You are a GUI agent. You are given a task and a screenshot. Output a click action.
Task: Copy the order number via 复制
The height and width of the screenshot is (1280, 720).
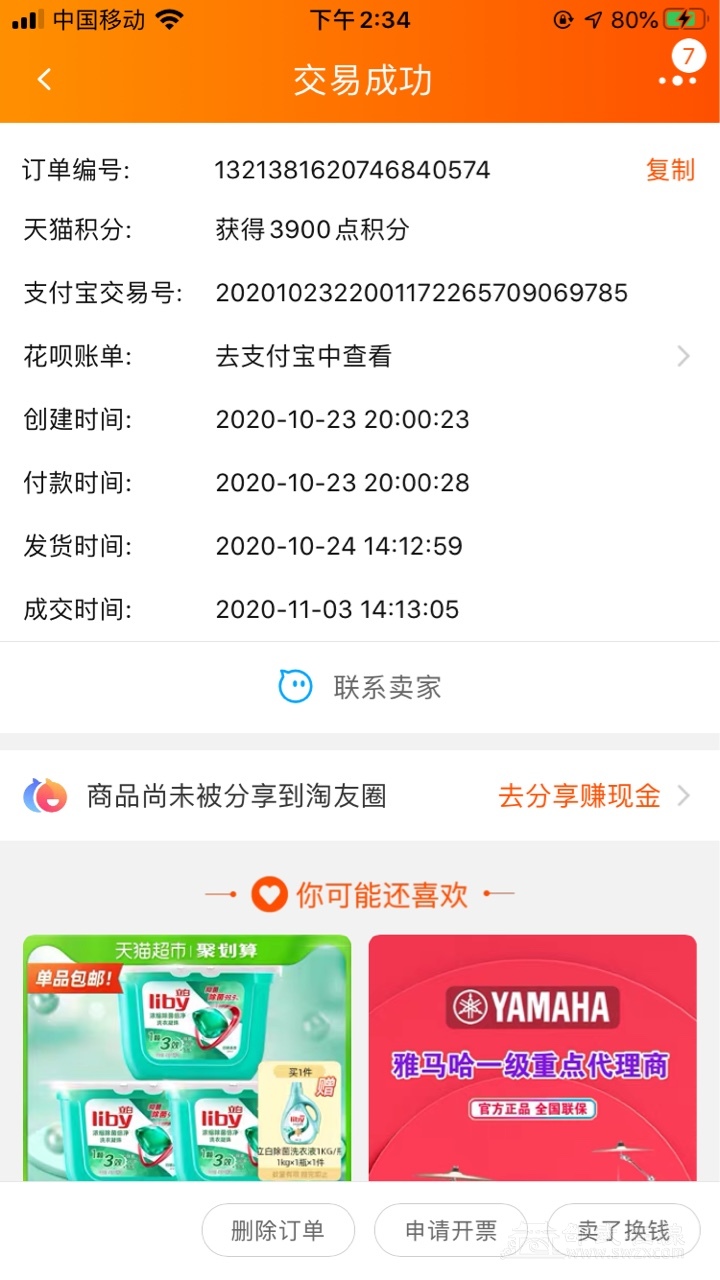669,170
